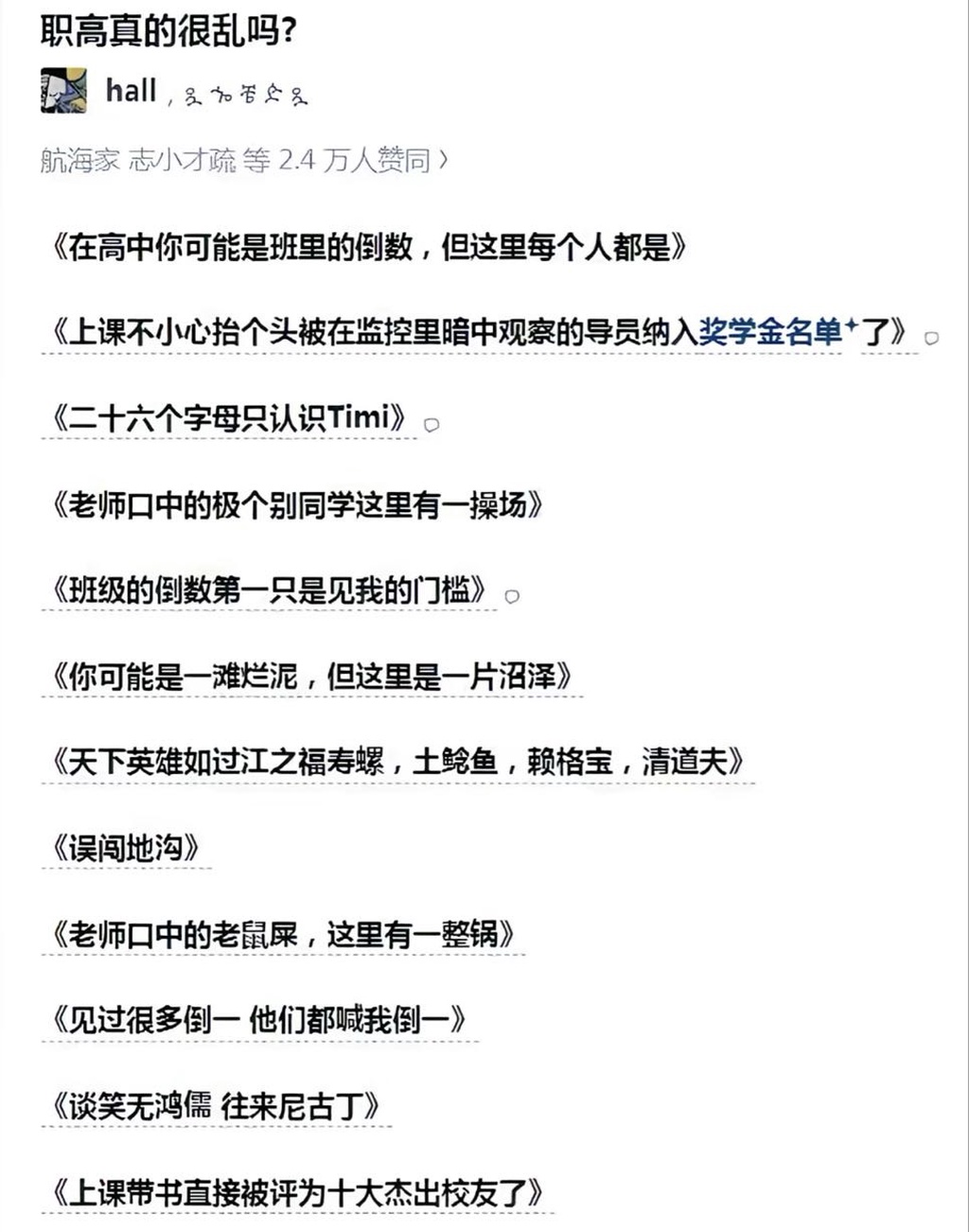The image size is (969, 1232).
Task: Open the 奖学金名单 search link
Action: point(770,332)
